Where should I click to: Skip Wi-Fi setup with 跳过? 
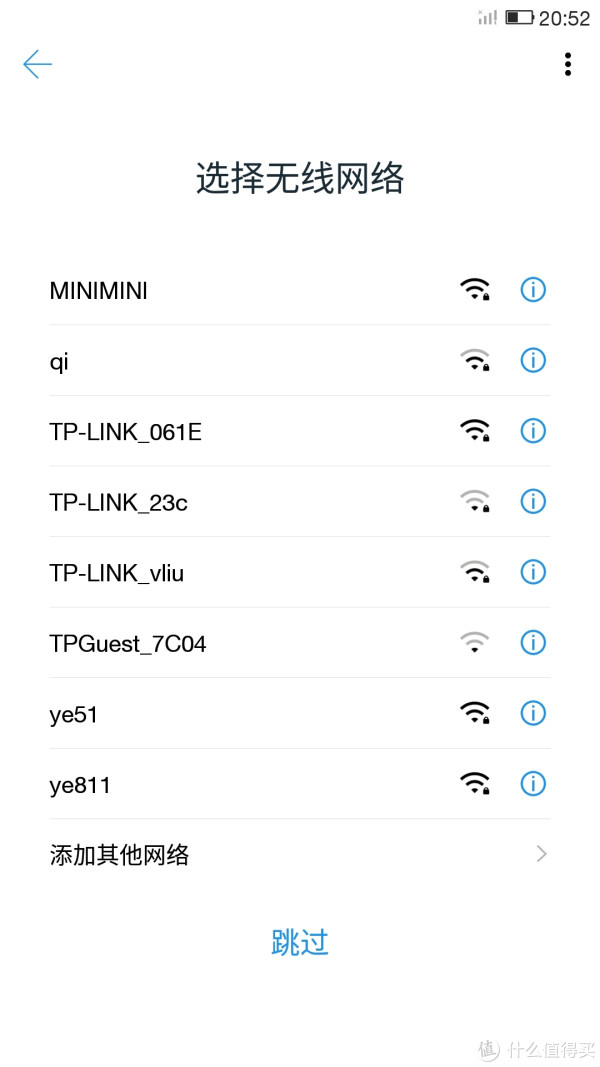(300, 942)
